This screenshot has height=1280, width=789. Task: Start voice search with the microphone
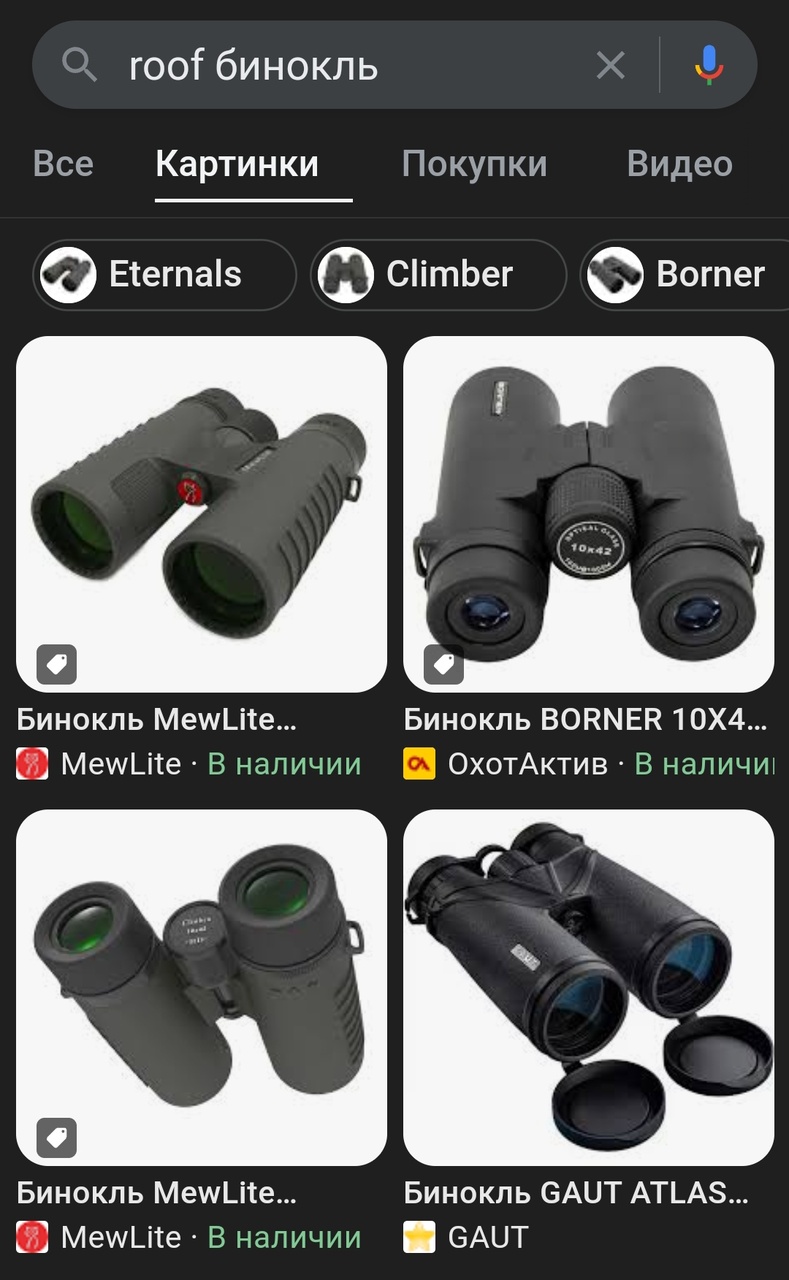tap(708, 66)
